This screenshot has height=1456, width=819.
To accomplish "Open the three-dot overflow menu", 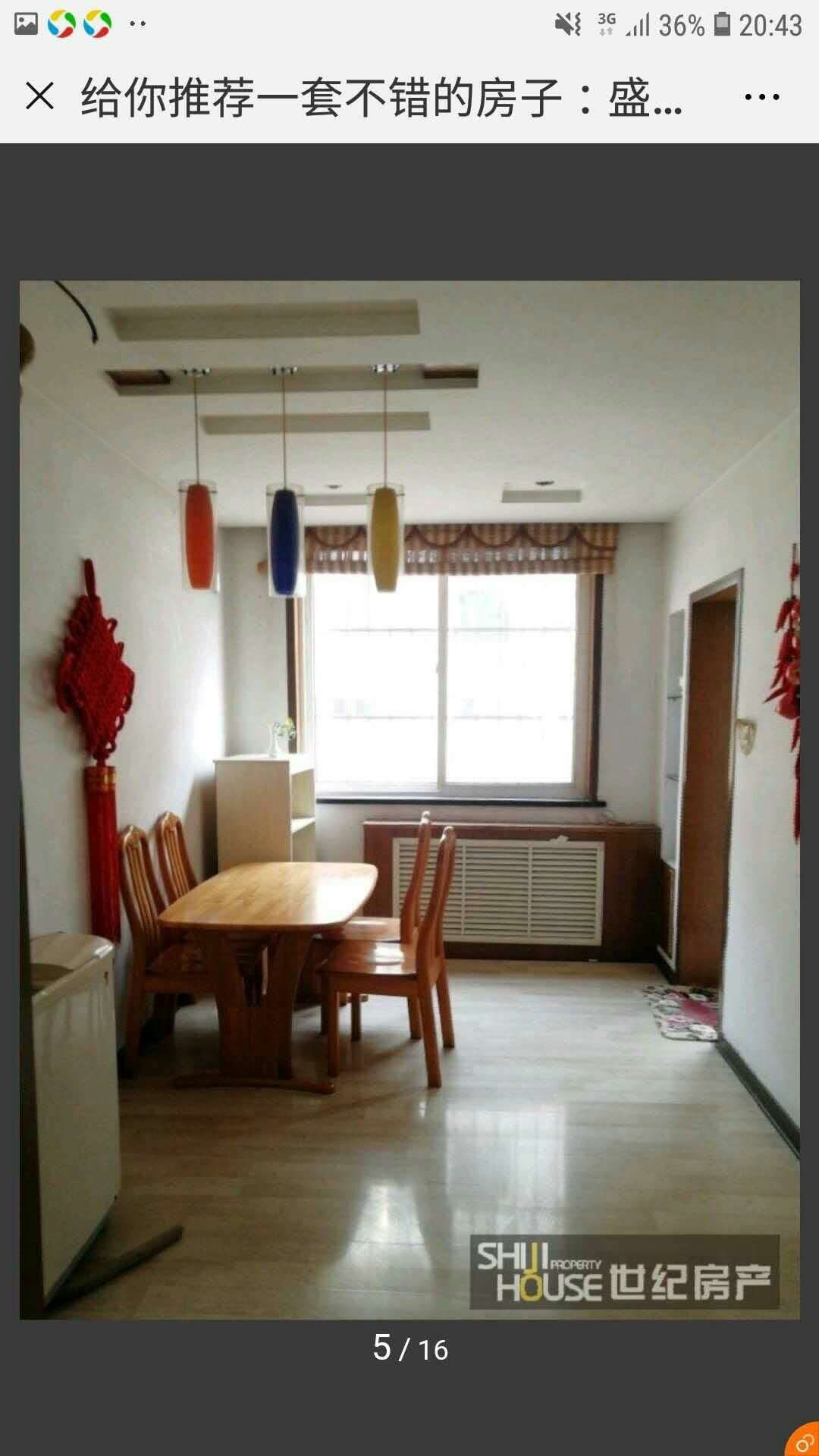I will point(761,97).
